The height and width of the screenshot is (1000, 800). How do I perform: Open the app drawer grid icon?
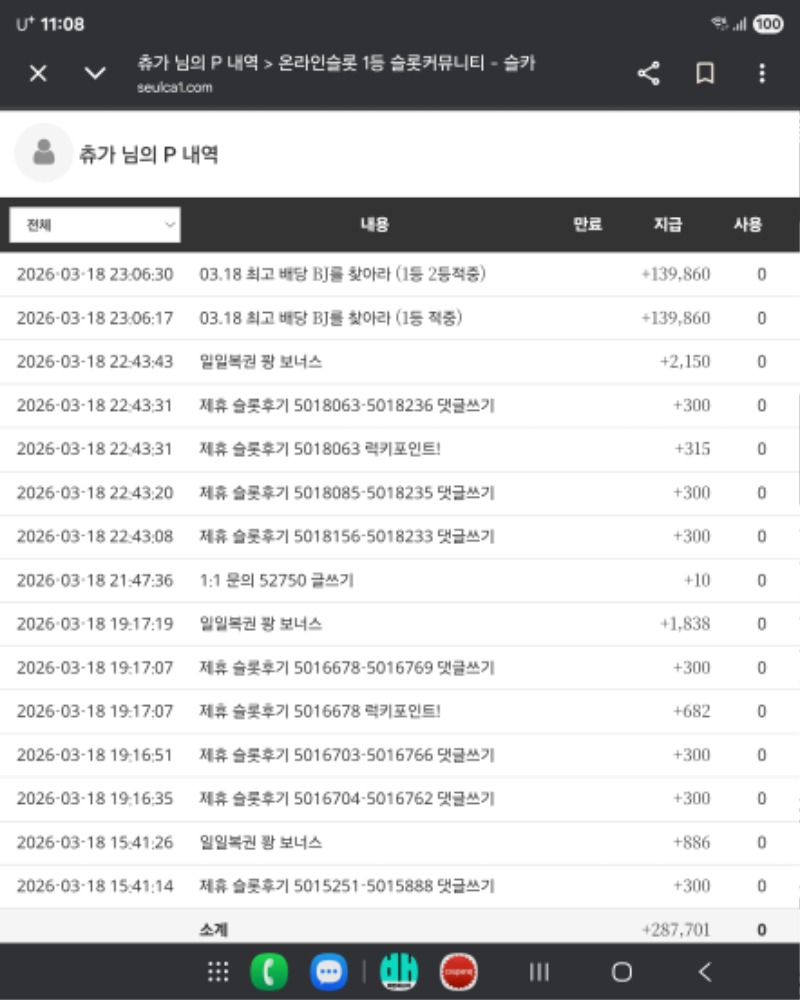point(218,972)
